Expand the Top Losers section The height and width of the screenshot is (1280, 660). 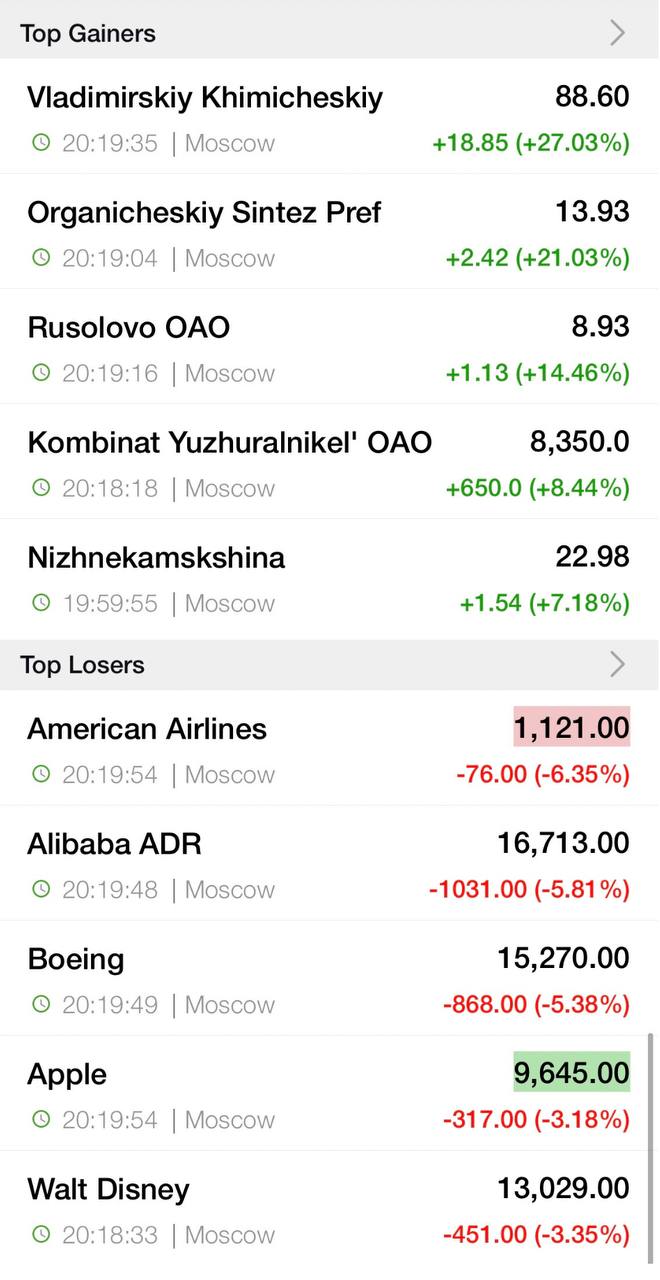click(x=617, y=664)
